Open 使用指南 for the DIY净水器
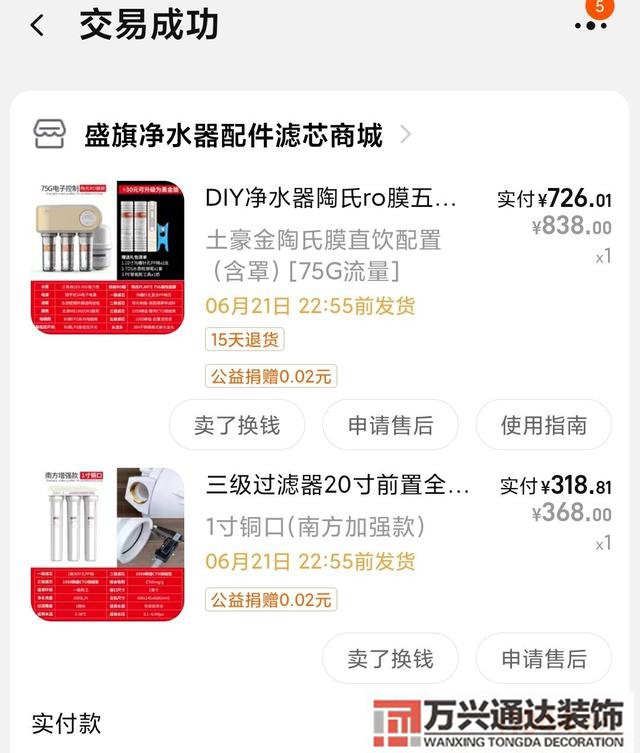 click(543, 425)
